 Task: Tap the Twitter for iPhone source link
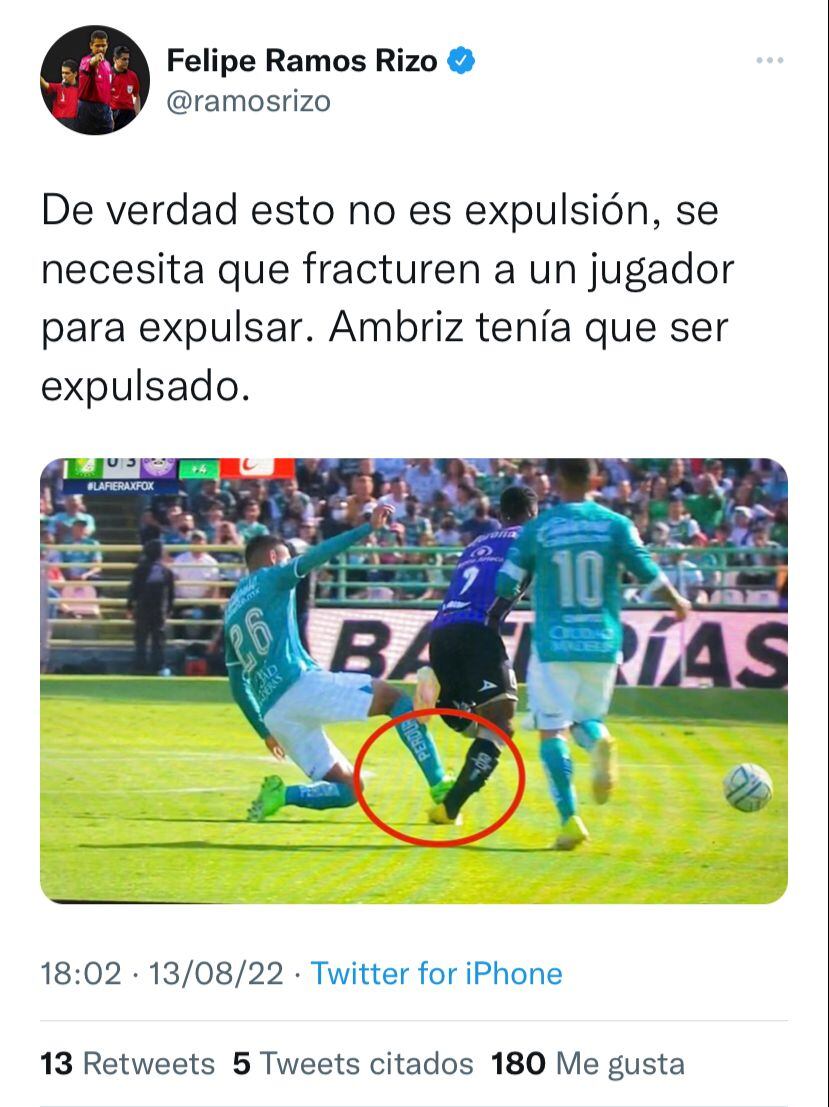[436, 973]
